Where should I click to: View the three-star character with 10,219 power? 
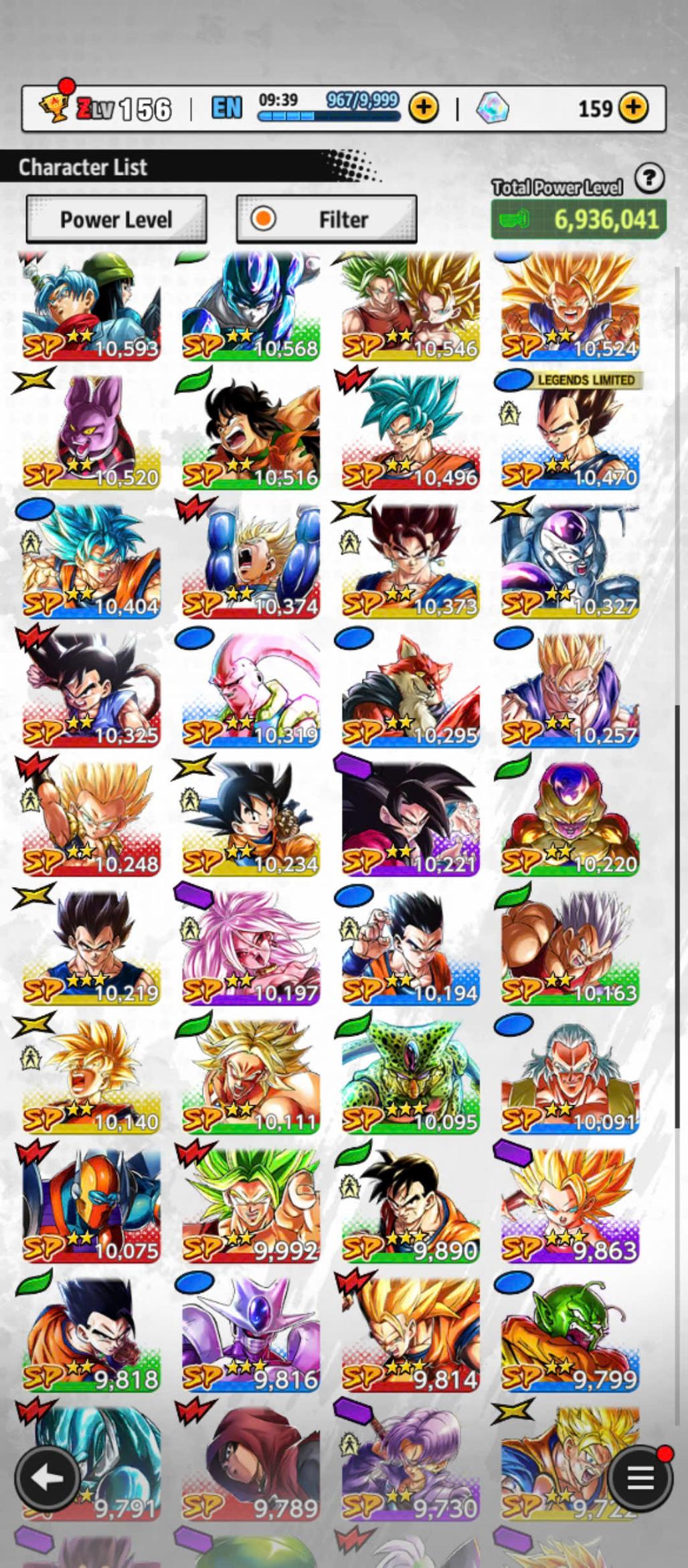pyautogui.click(x=92, y=947)
